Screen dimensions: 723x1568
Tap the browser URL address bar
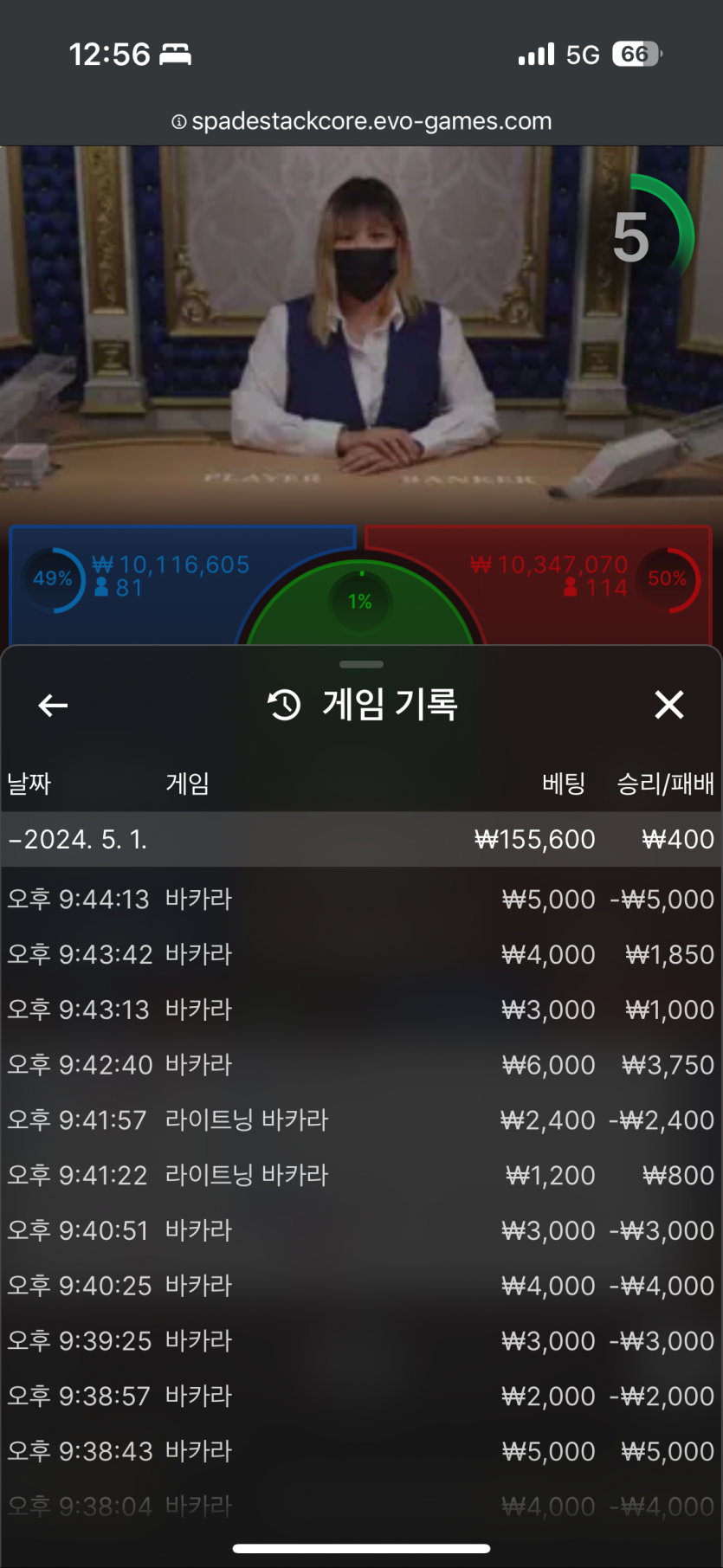[362, 121]
